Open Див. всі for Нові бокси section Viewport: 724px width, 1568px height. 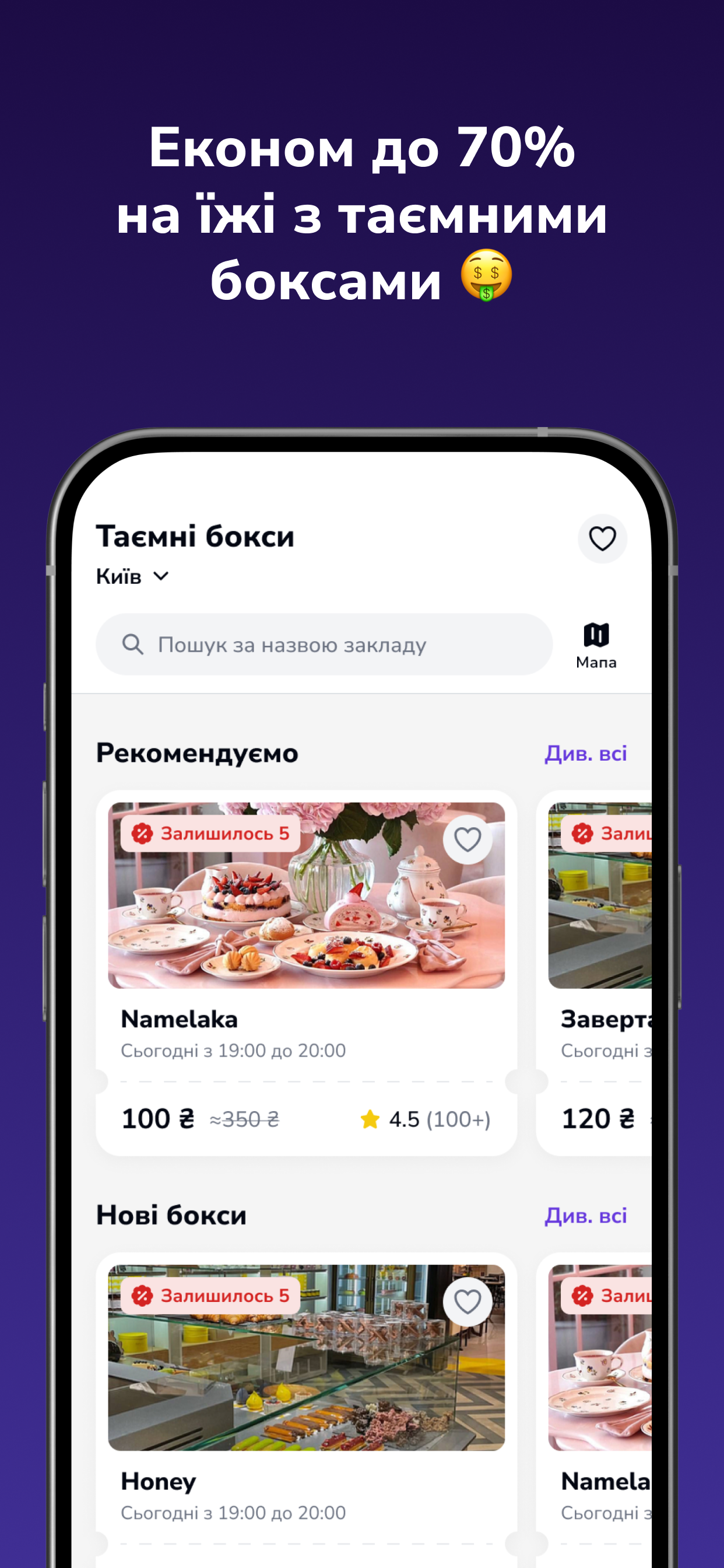(586, 1214)
